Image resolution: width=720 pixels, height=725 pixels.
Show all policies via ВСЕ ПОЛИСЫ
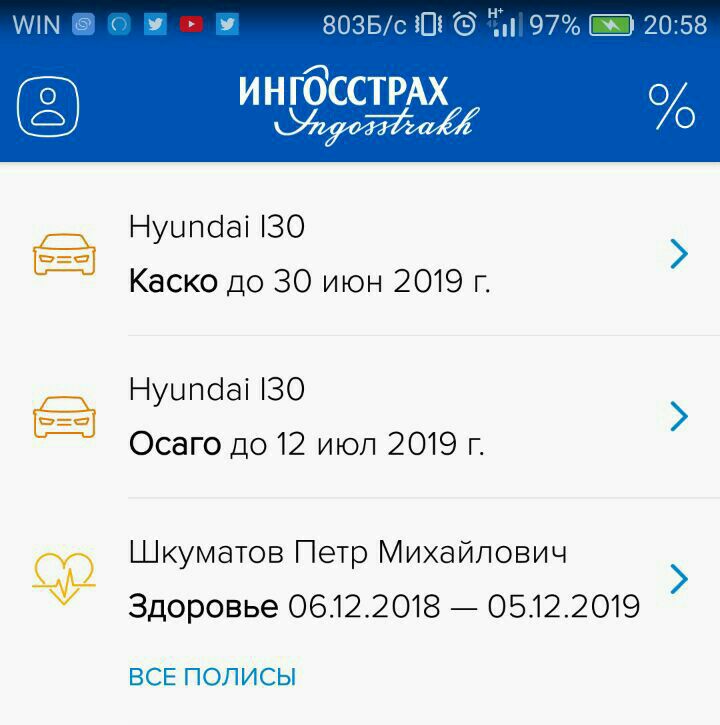212,677
